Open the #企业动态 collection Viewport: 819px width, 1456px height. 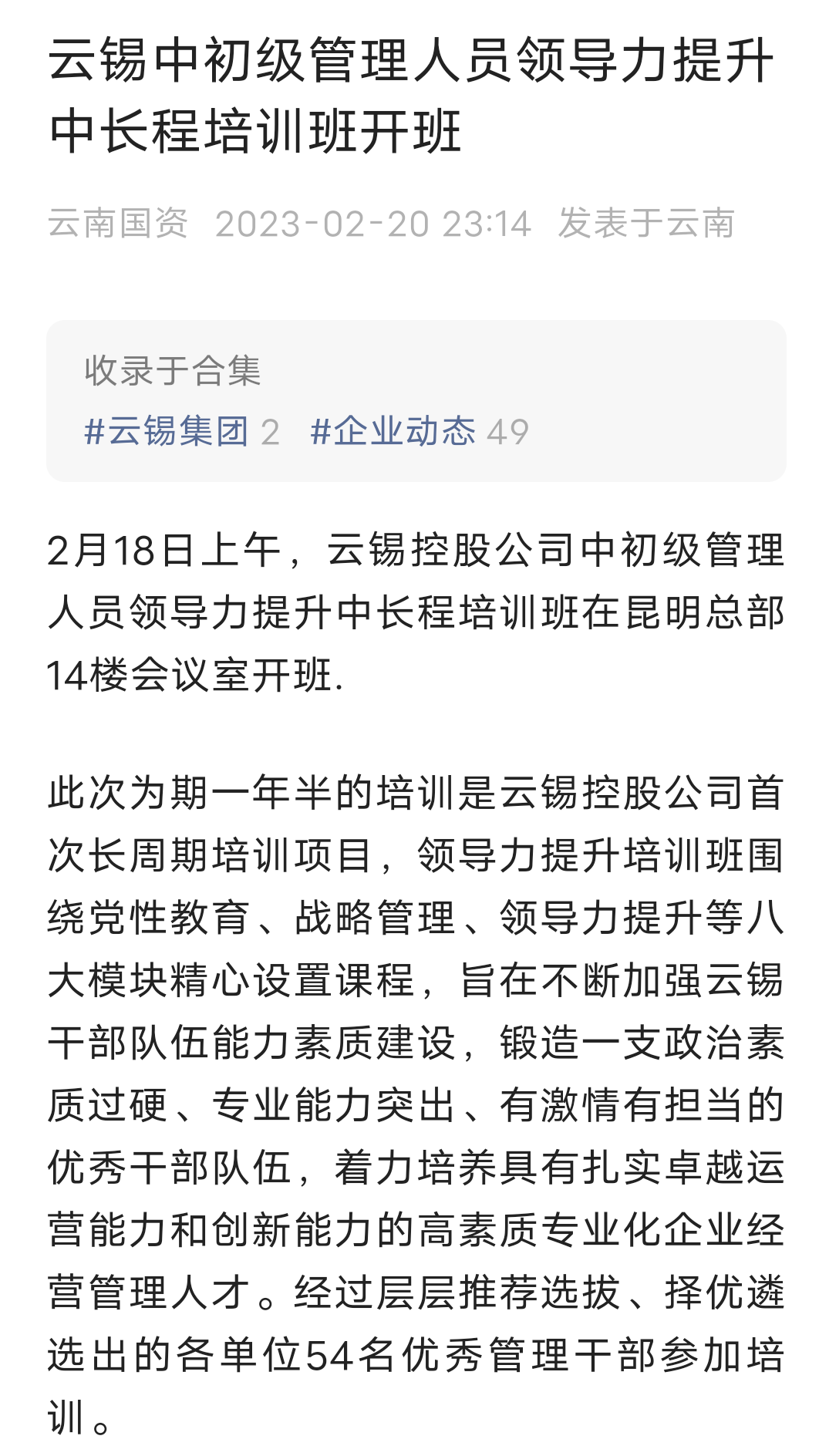393,431
